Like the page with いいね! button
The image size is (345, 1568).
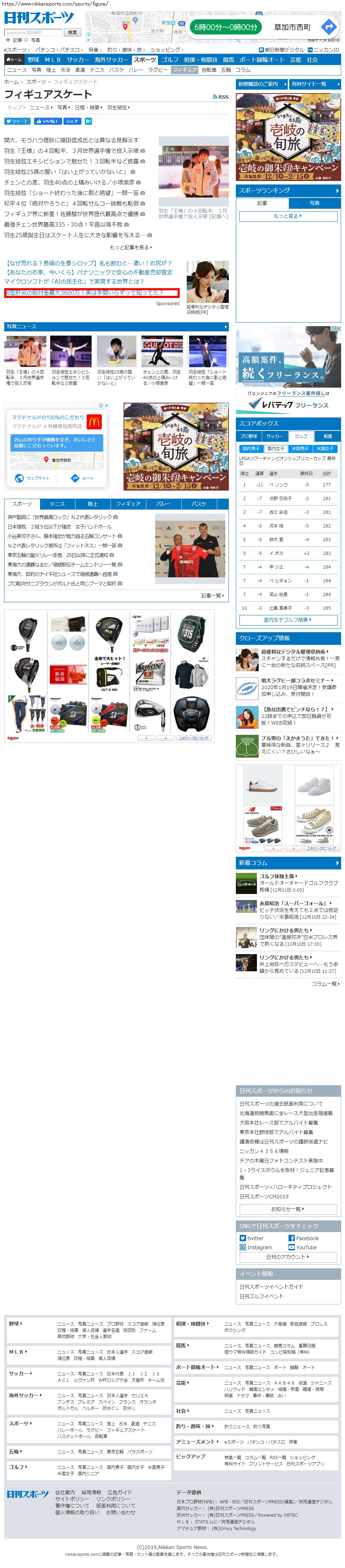click(47, 121)
